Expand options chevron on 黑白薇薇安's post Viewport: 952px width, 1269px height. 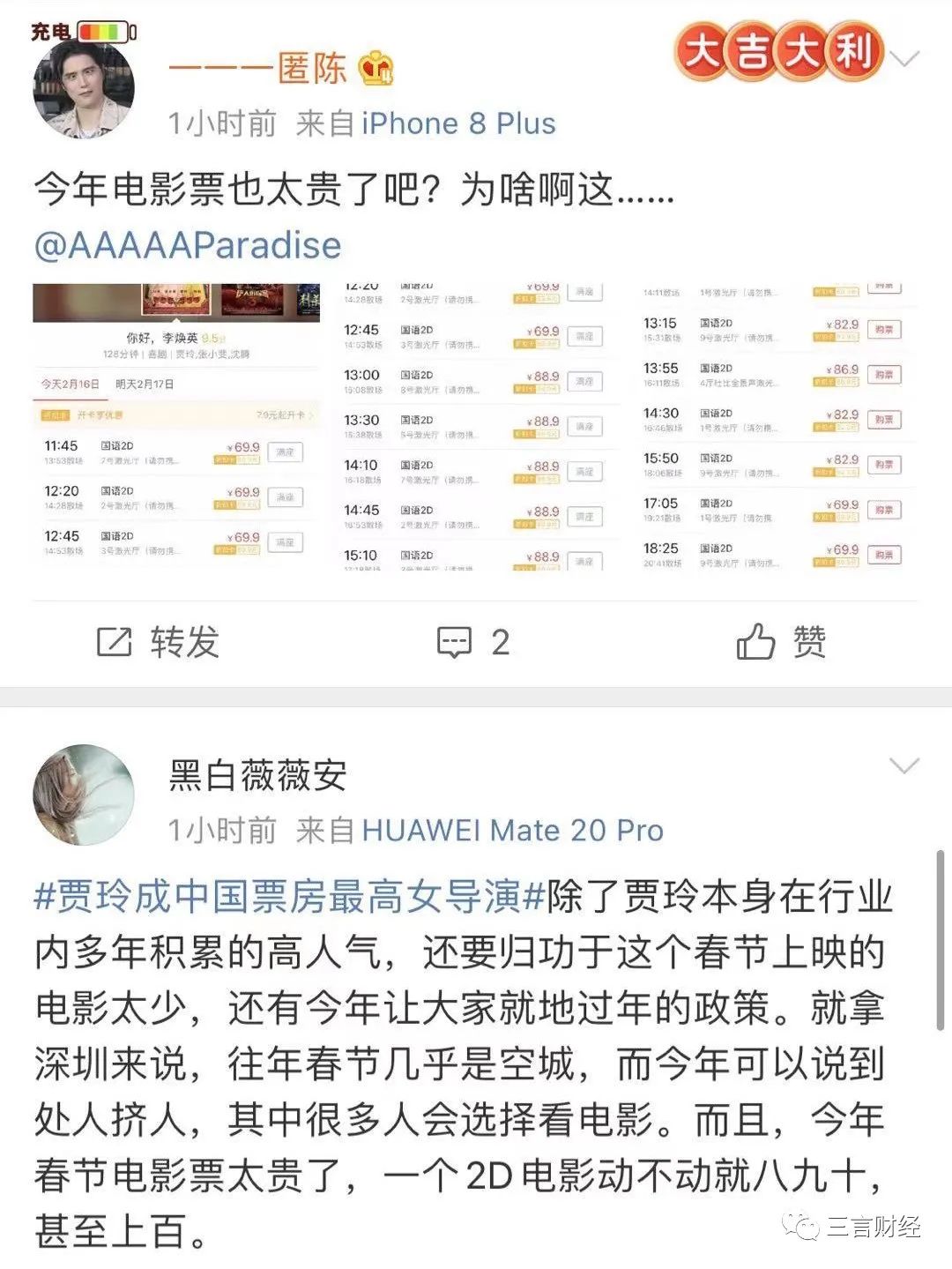click(905, 765)
